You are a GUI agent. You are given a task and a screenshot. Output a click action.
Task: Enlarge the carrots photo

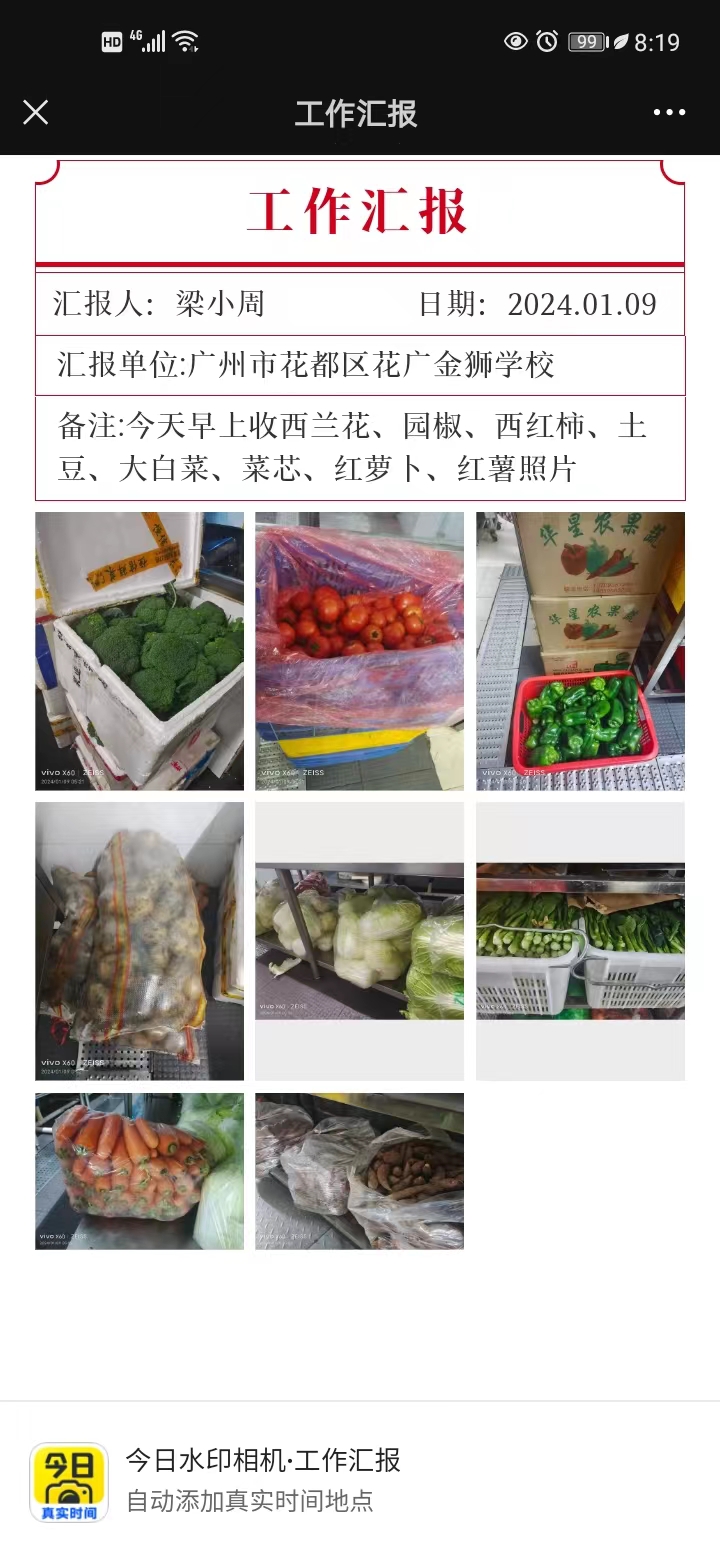(x=139, y=1171)
